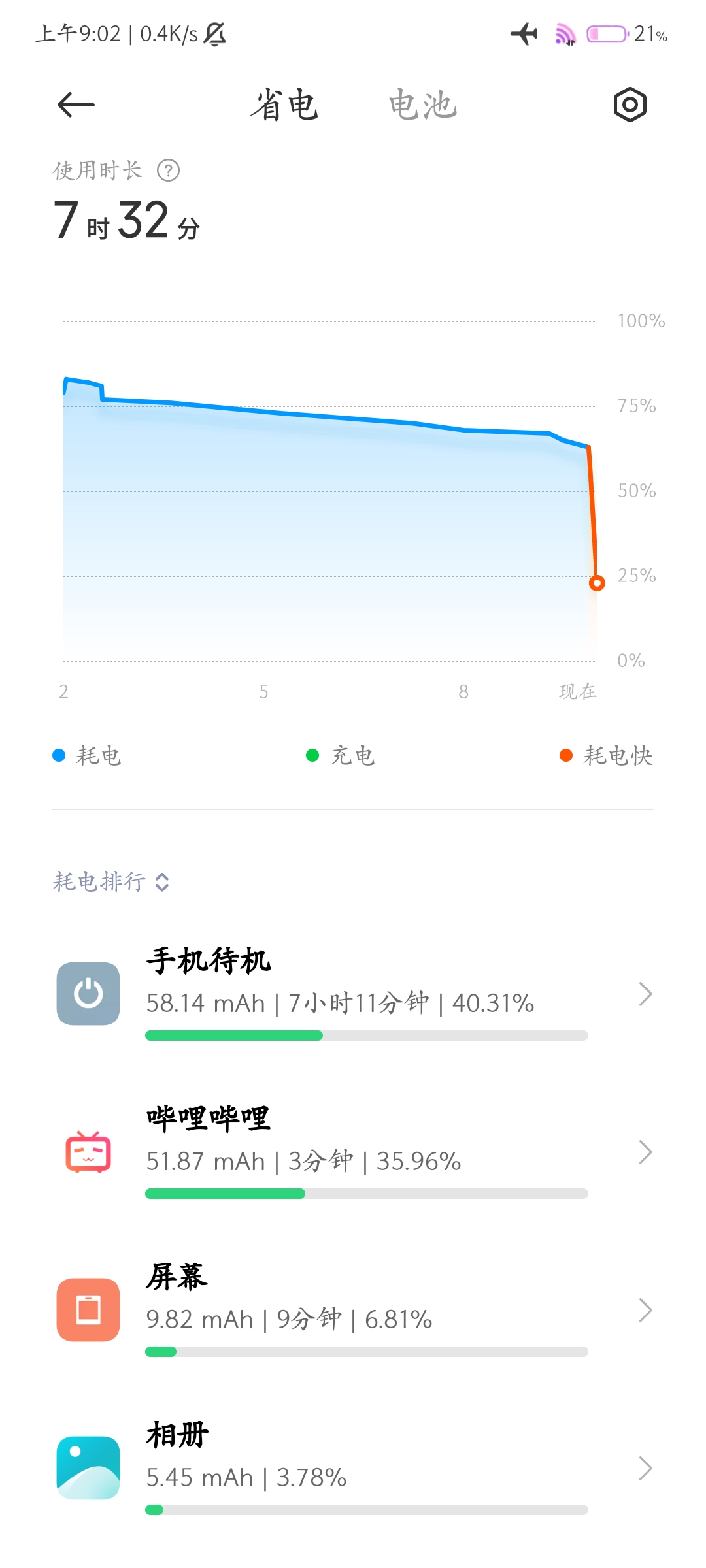This screenshot has height=1568, width=706.
Task: Open the 耗电排行 sort dropdown
Action: (x=111, y=882)
